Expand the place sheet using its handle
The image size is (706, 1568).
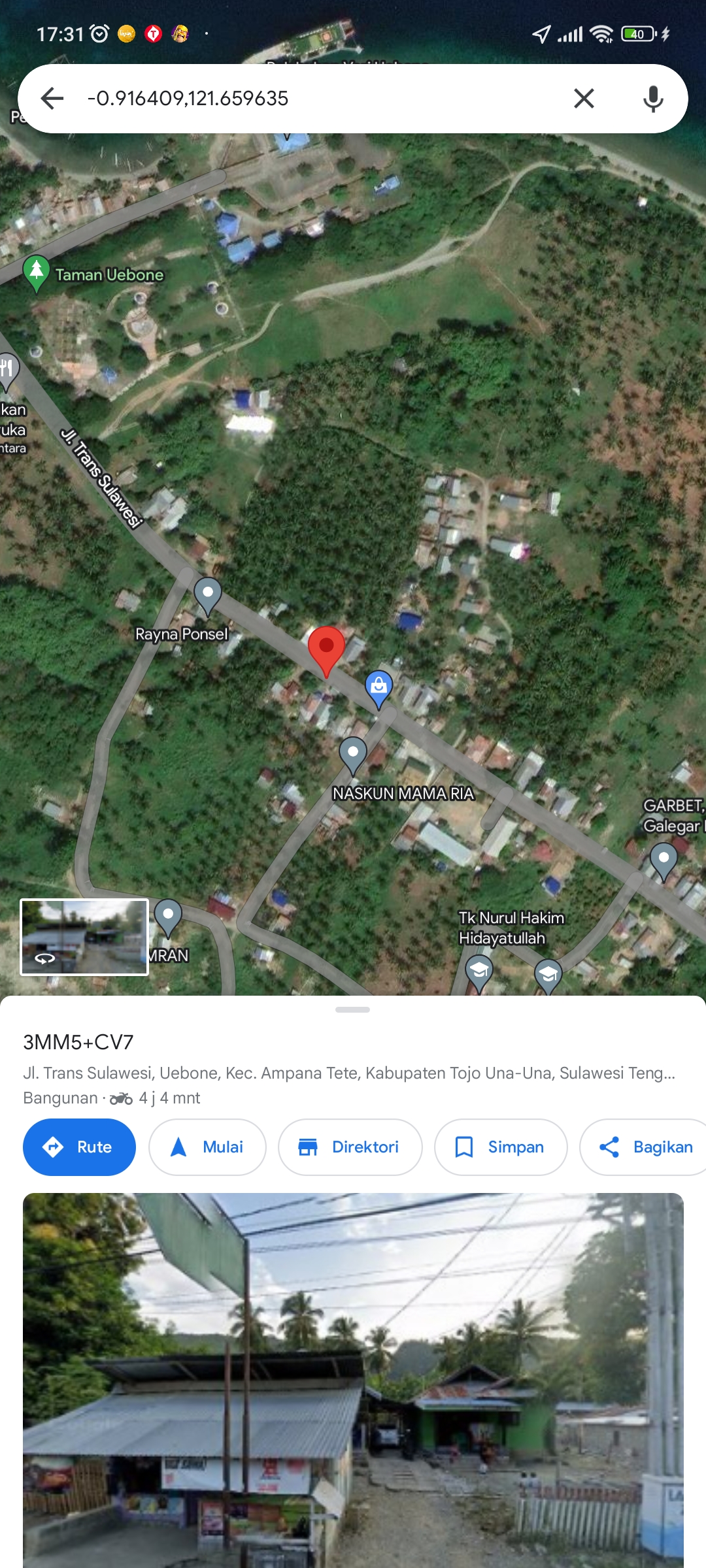pyautogui.click(x=352, y=1009)
